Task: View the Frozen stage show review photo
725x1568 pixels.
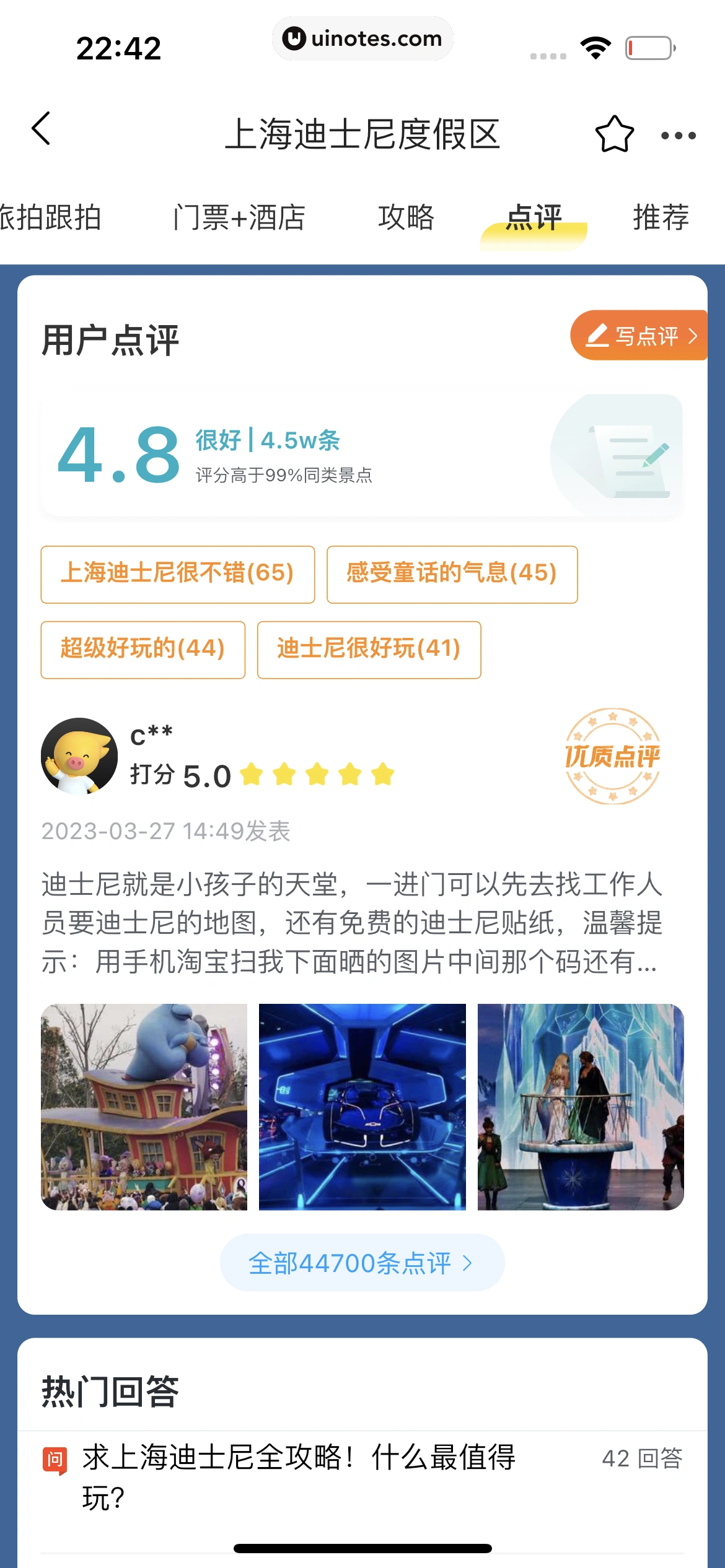Action: (x=581, y=1107)
